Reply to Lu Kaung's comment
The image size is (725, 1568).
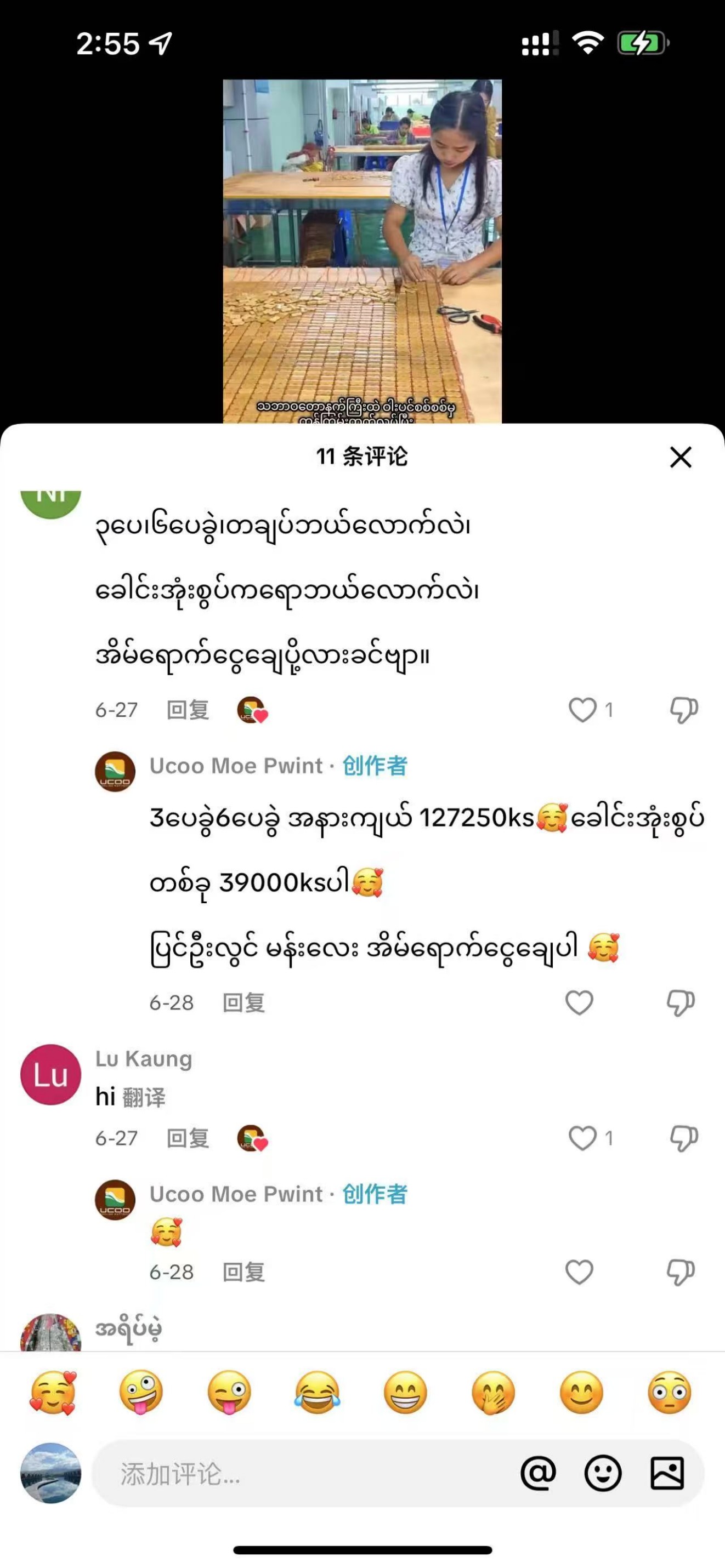[x=188, y=1138]
